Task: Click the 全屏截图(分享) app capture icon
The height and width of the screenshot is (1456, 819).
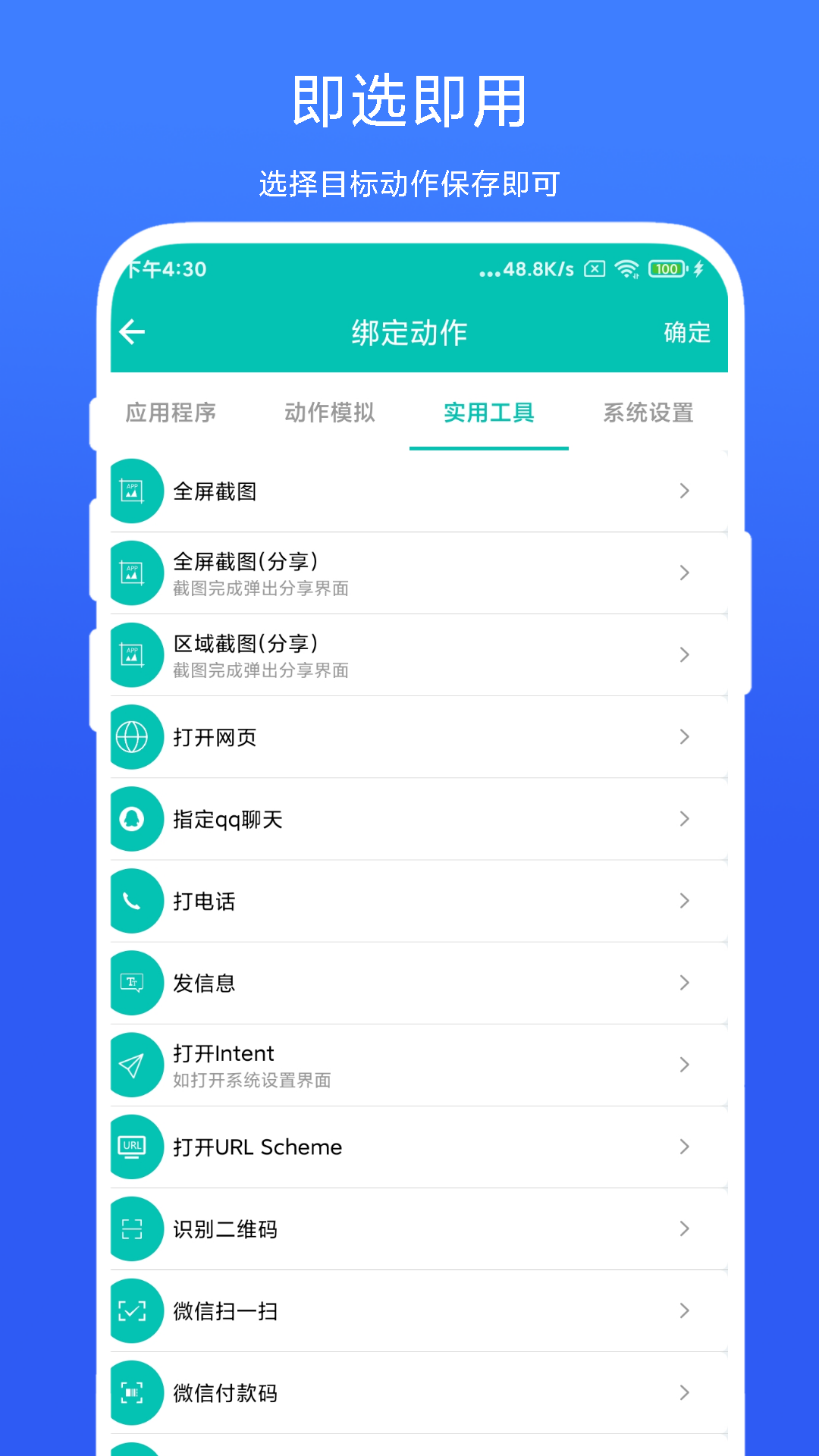Action: pyautogui.click(x=135, y=573)
